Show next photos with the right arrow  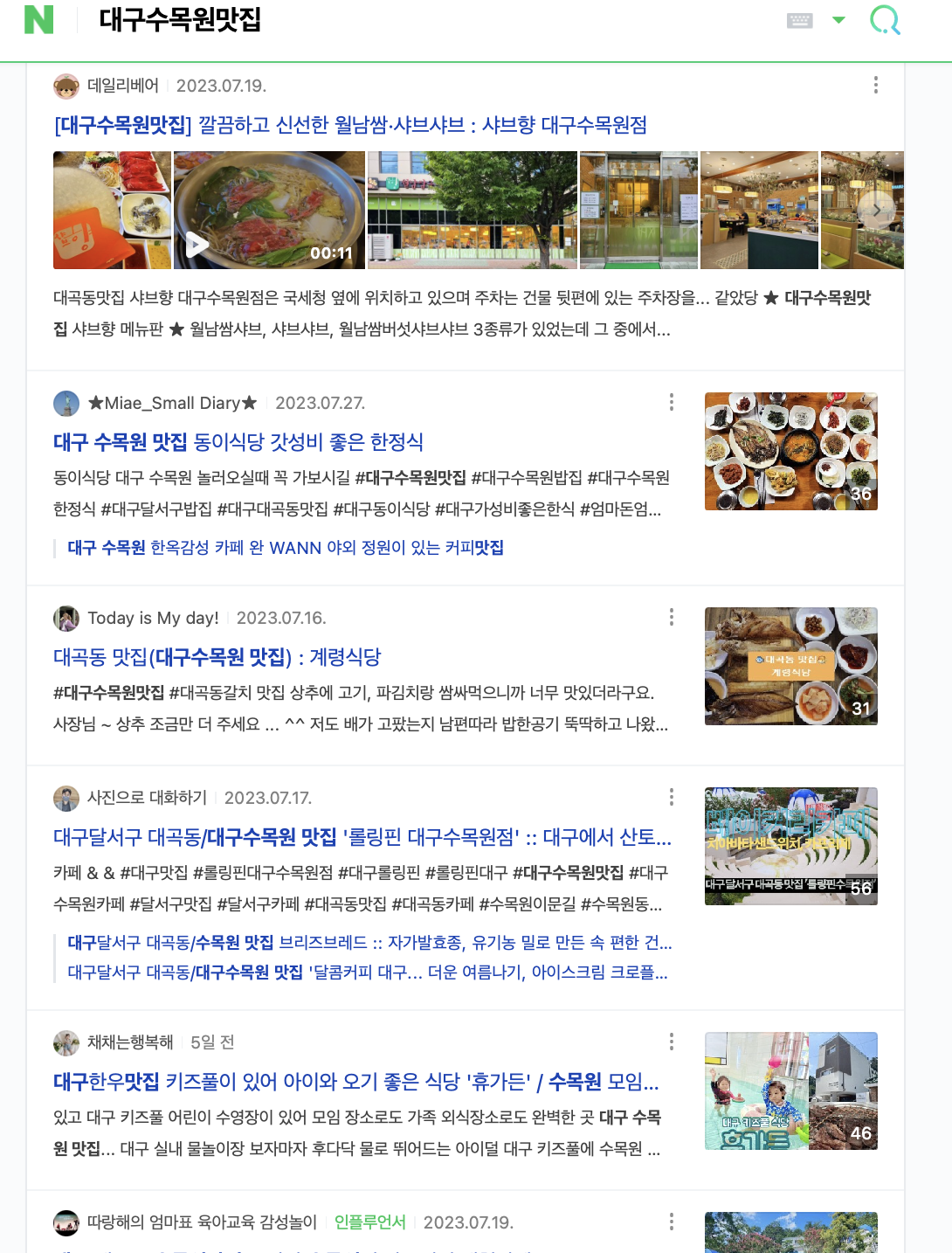pos(877,210)
